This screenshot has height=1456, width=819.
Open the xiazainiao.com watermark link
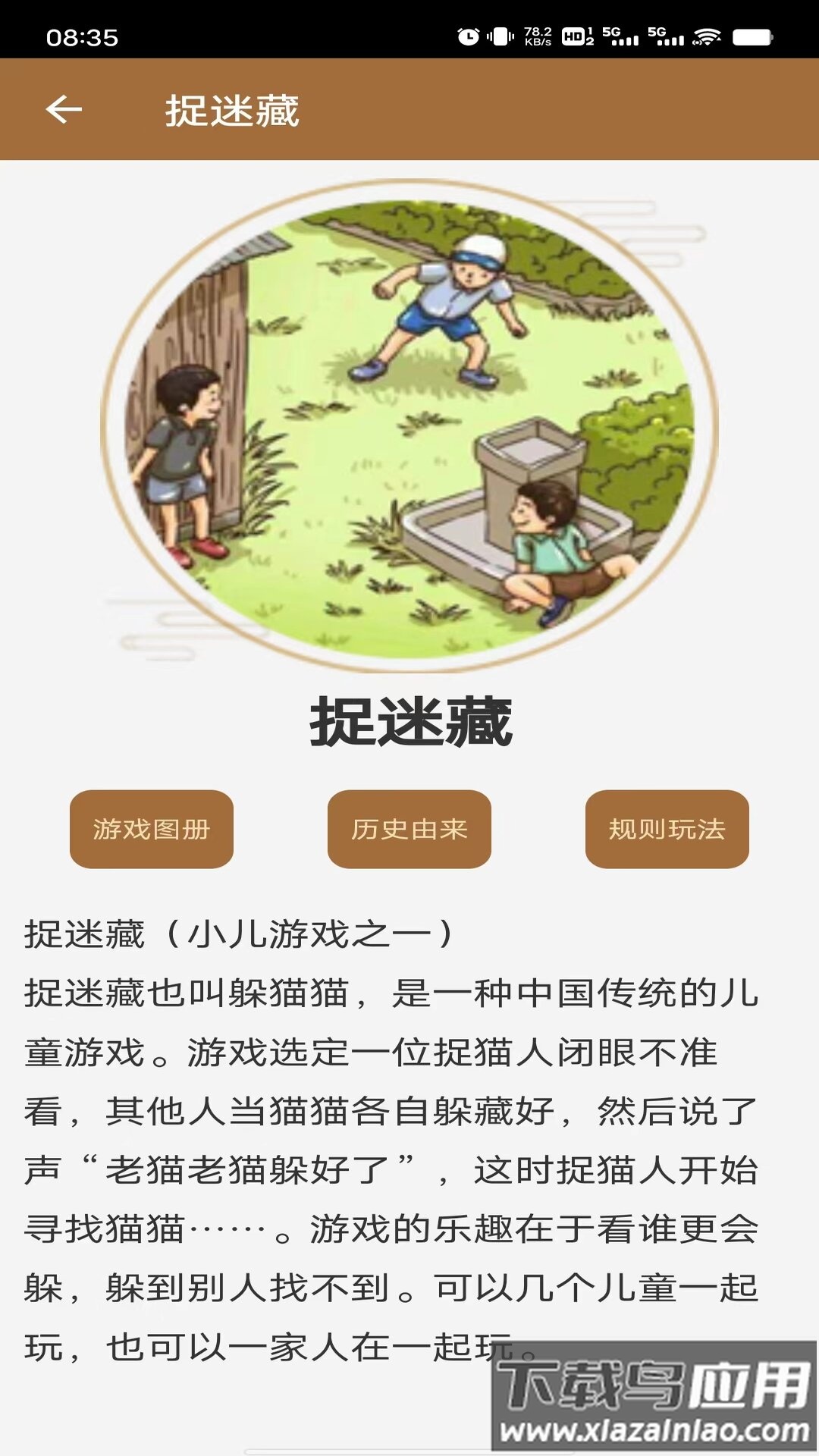[652, 1429]
